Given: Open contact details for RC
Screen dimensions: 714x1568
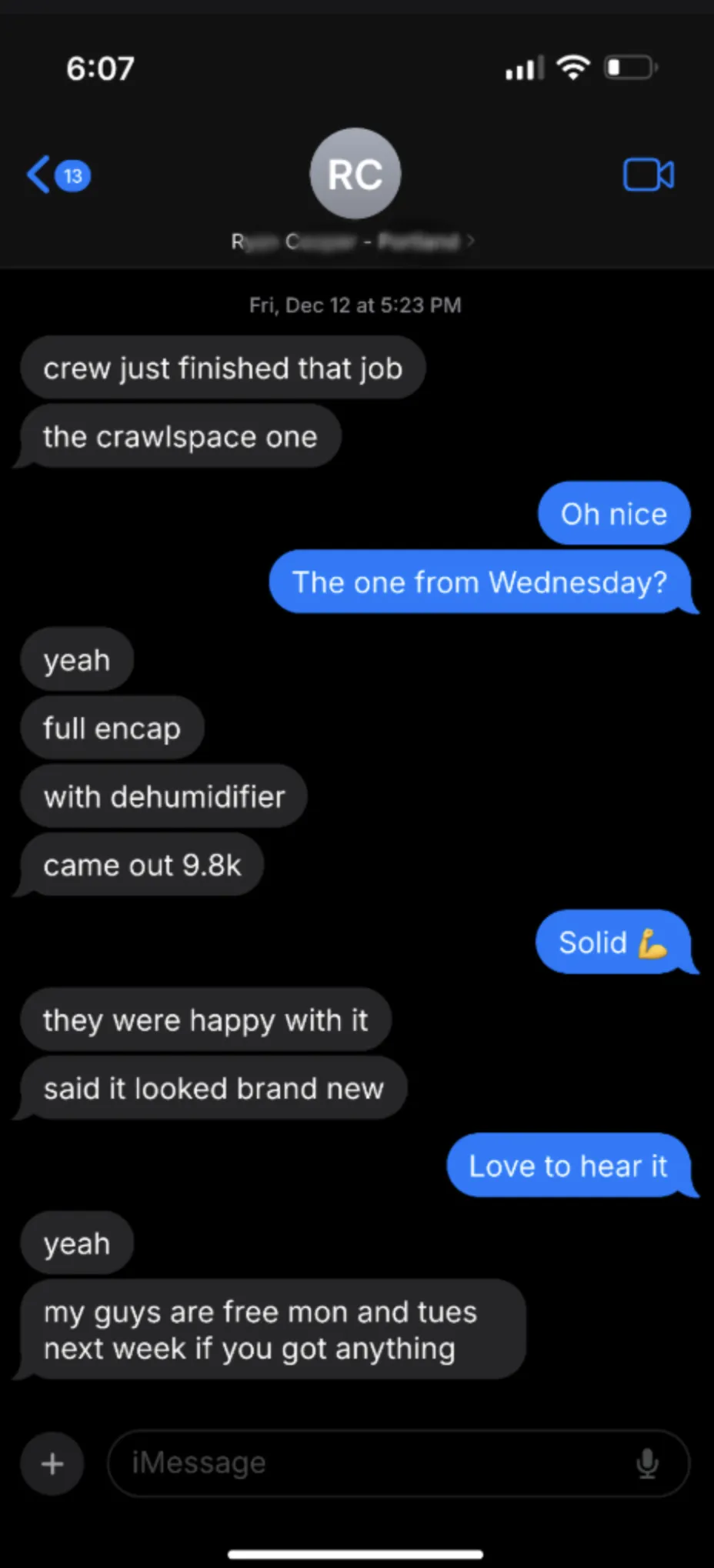Looking at the screenshot, I should point(355,174).
